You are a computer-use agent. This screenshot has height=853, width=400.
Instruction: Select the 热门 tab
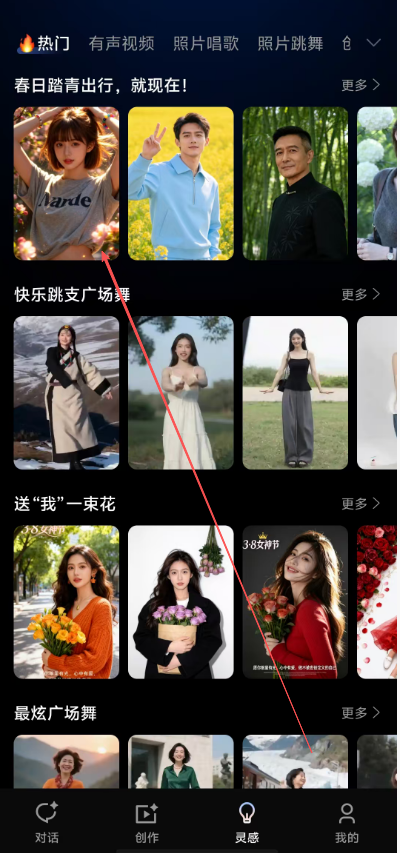(x=44, y=44)
